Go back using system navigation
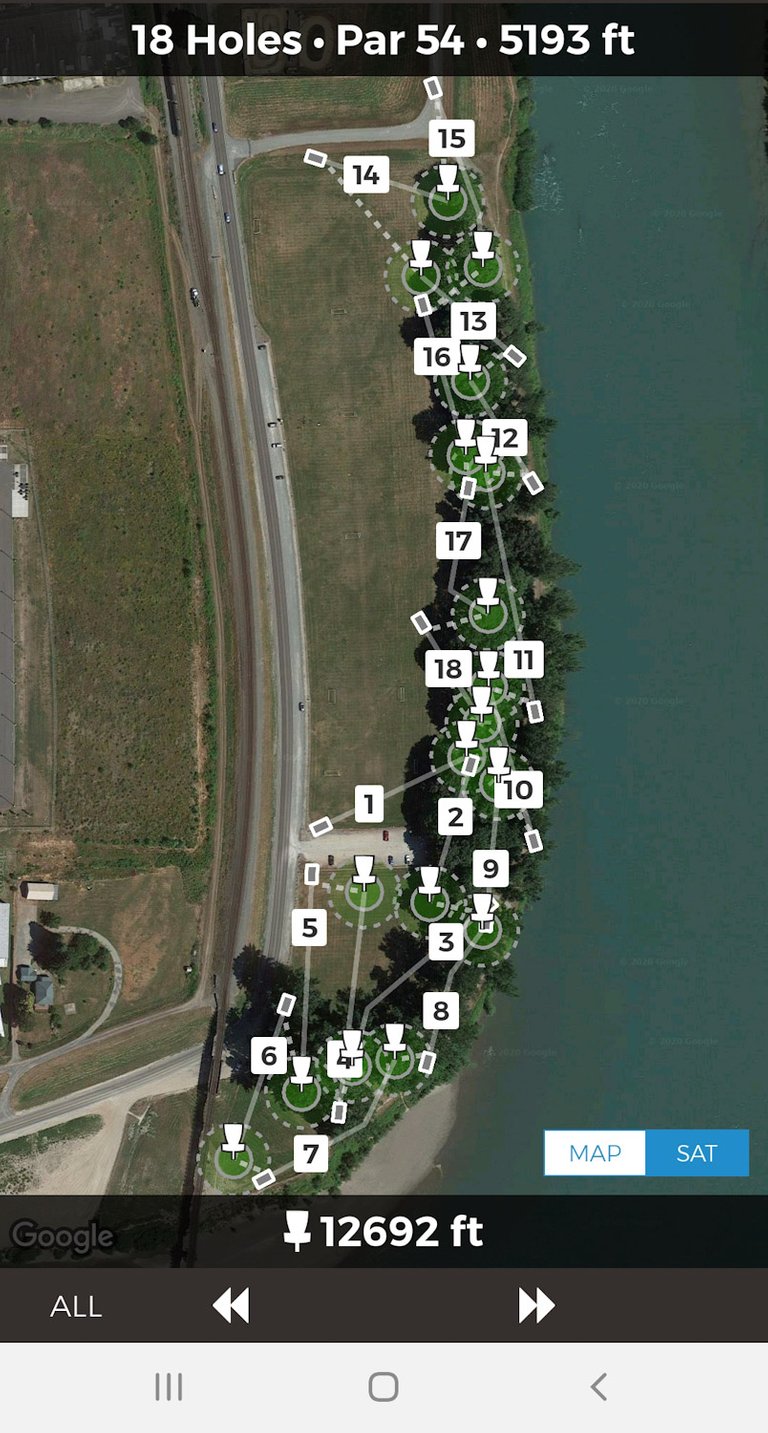The height and width of the screenshot is (1433, 768). 598,1386
